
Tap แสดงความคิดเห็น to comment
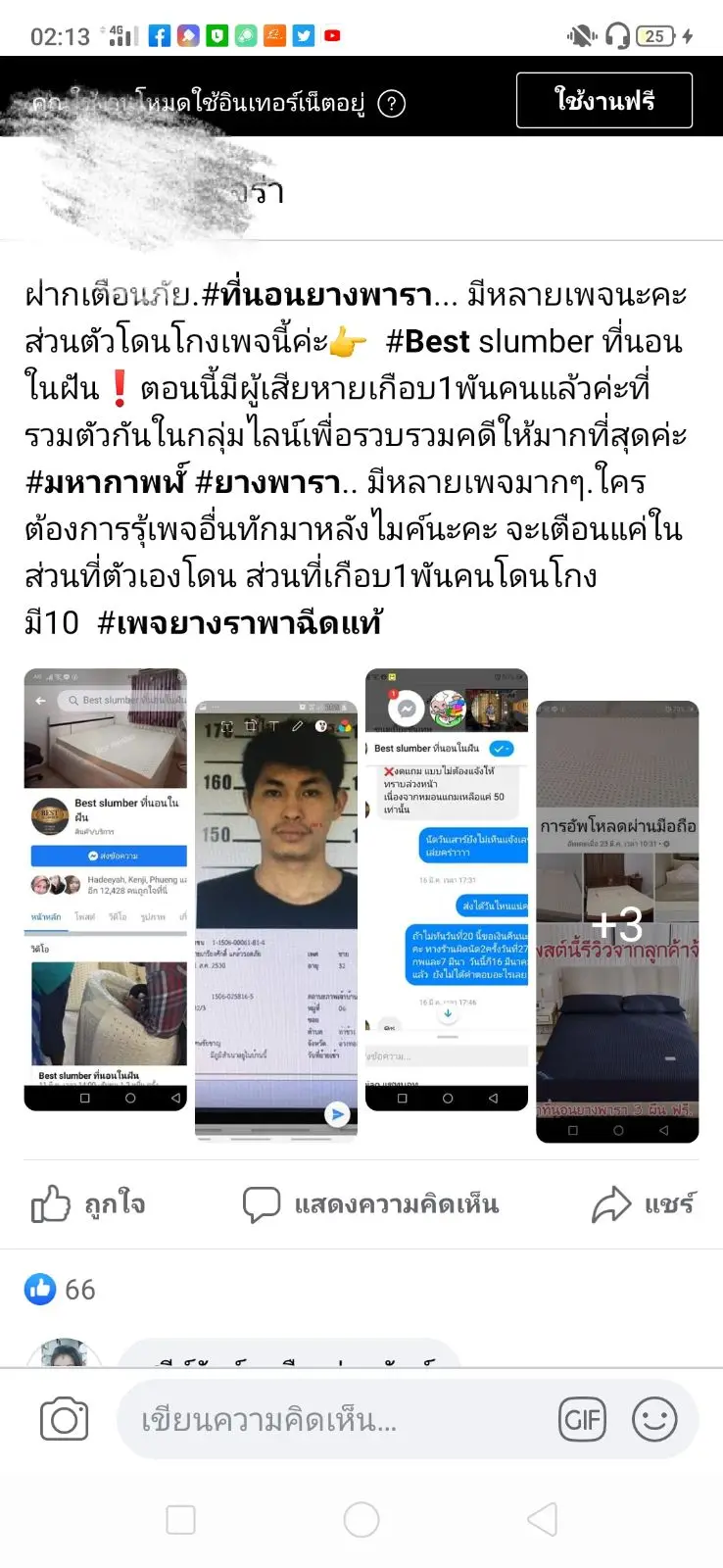(x=371, y=1203)
